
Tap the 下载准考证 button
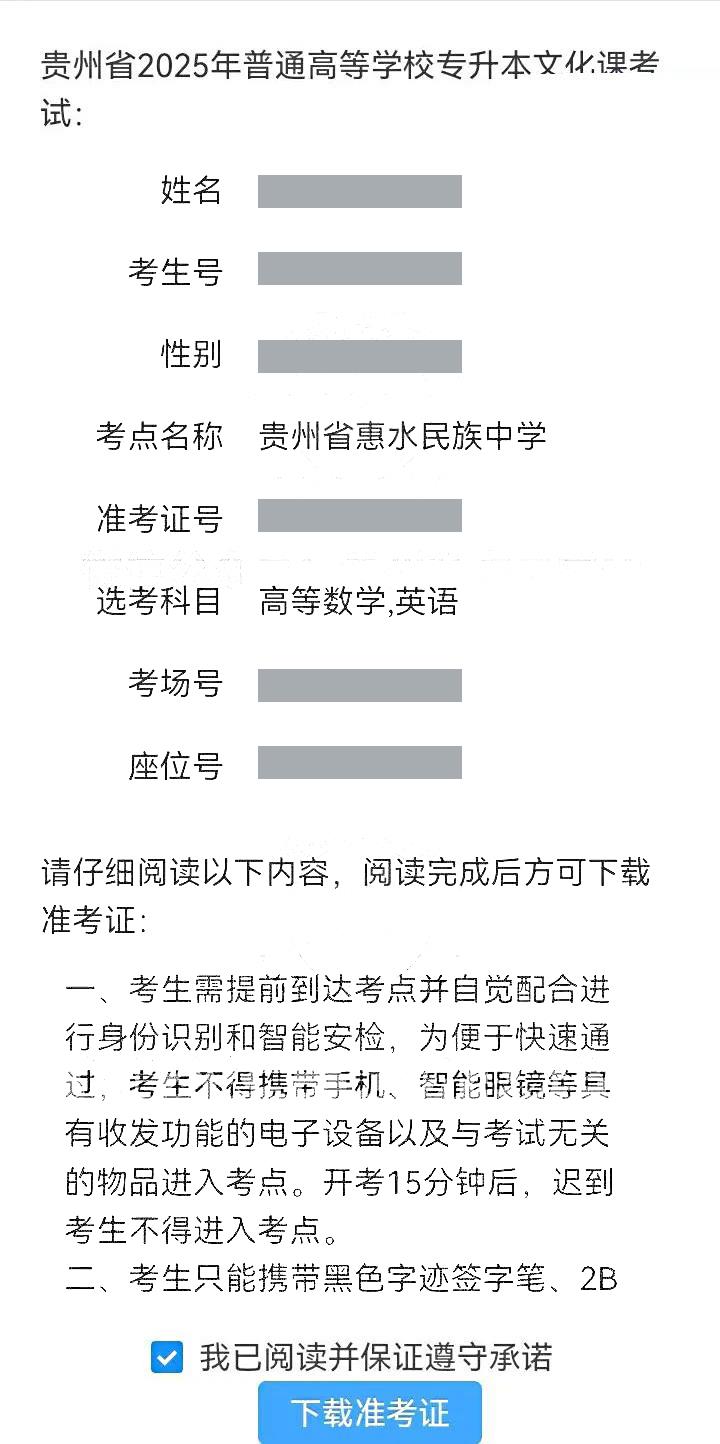[x=370, y=1413]
